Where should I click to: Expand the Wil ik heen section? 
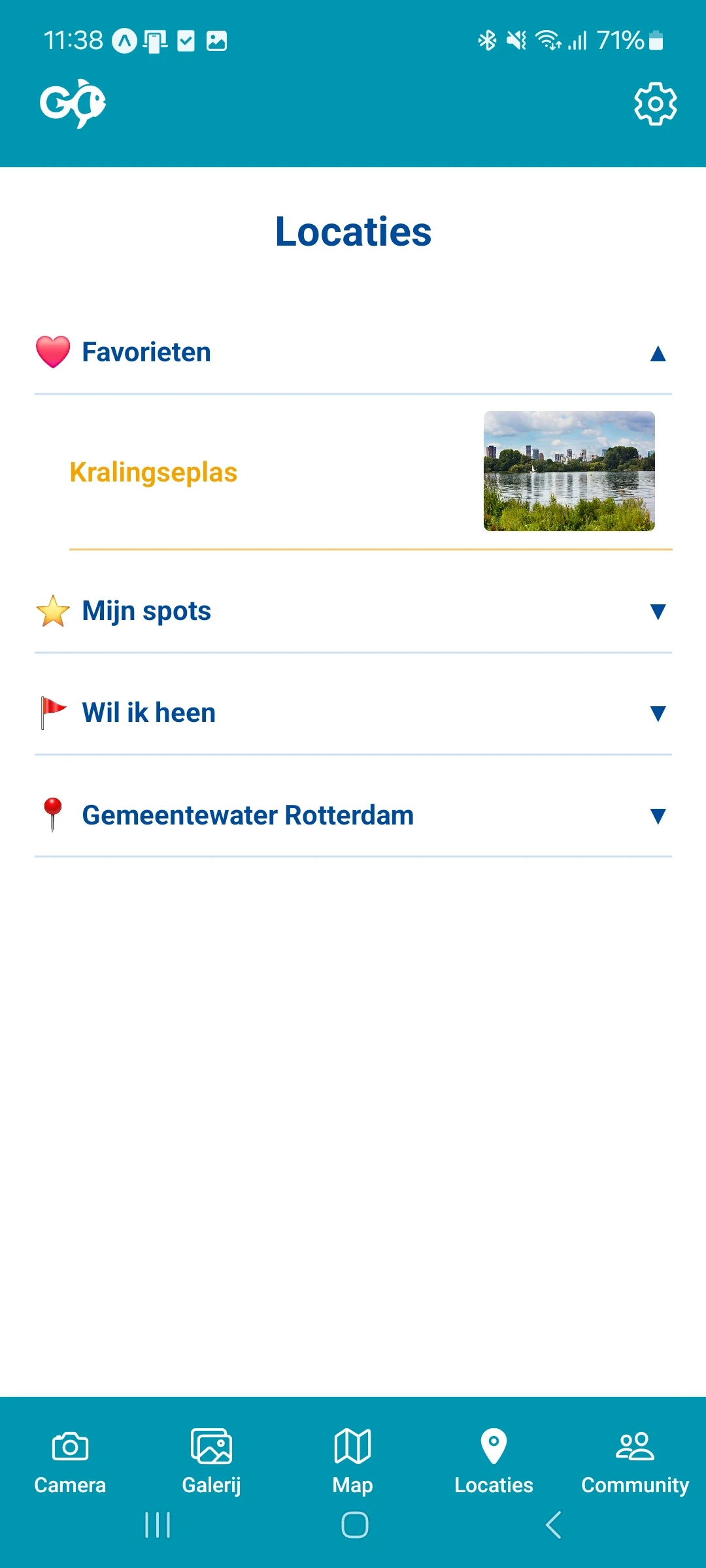[x=656, y=713]
